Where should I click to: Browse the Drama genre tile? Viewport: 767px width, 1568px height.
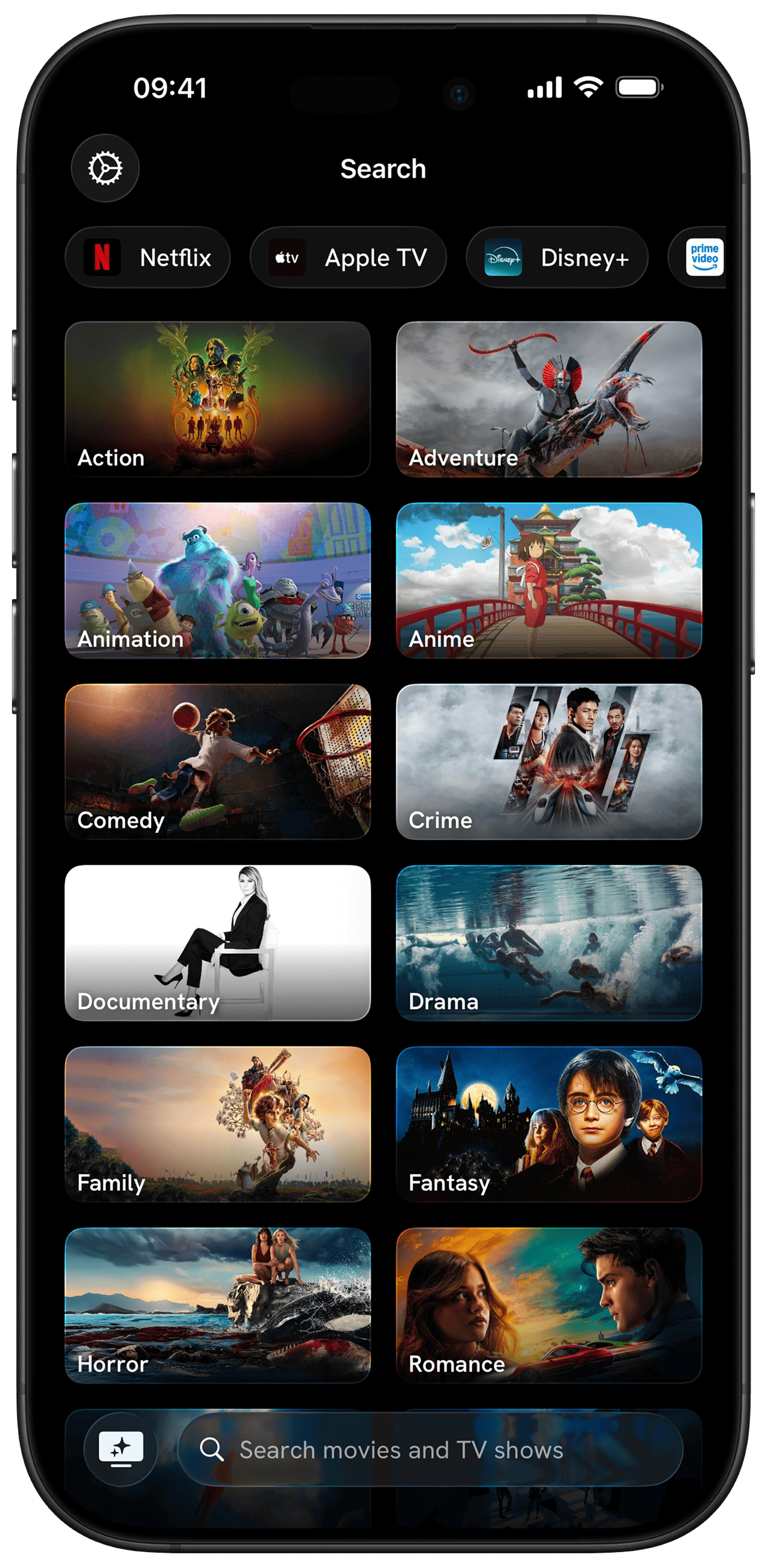[549, 943]
